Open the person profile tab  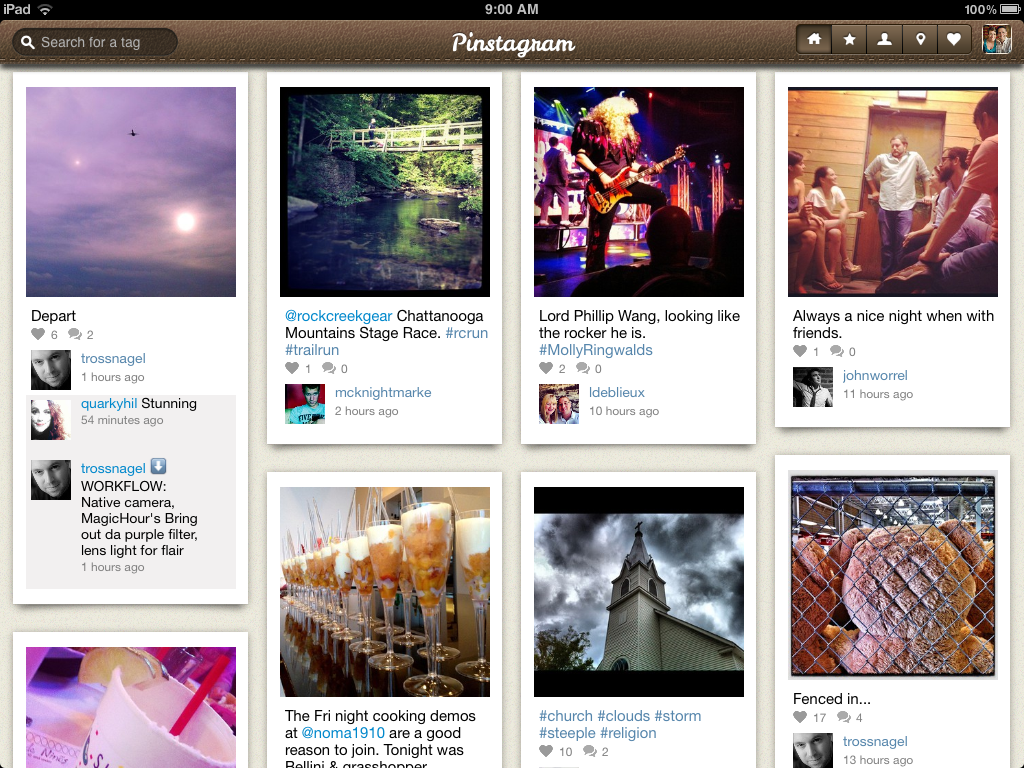[884, 40]
